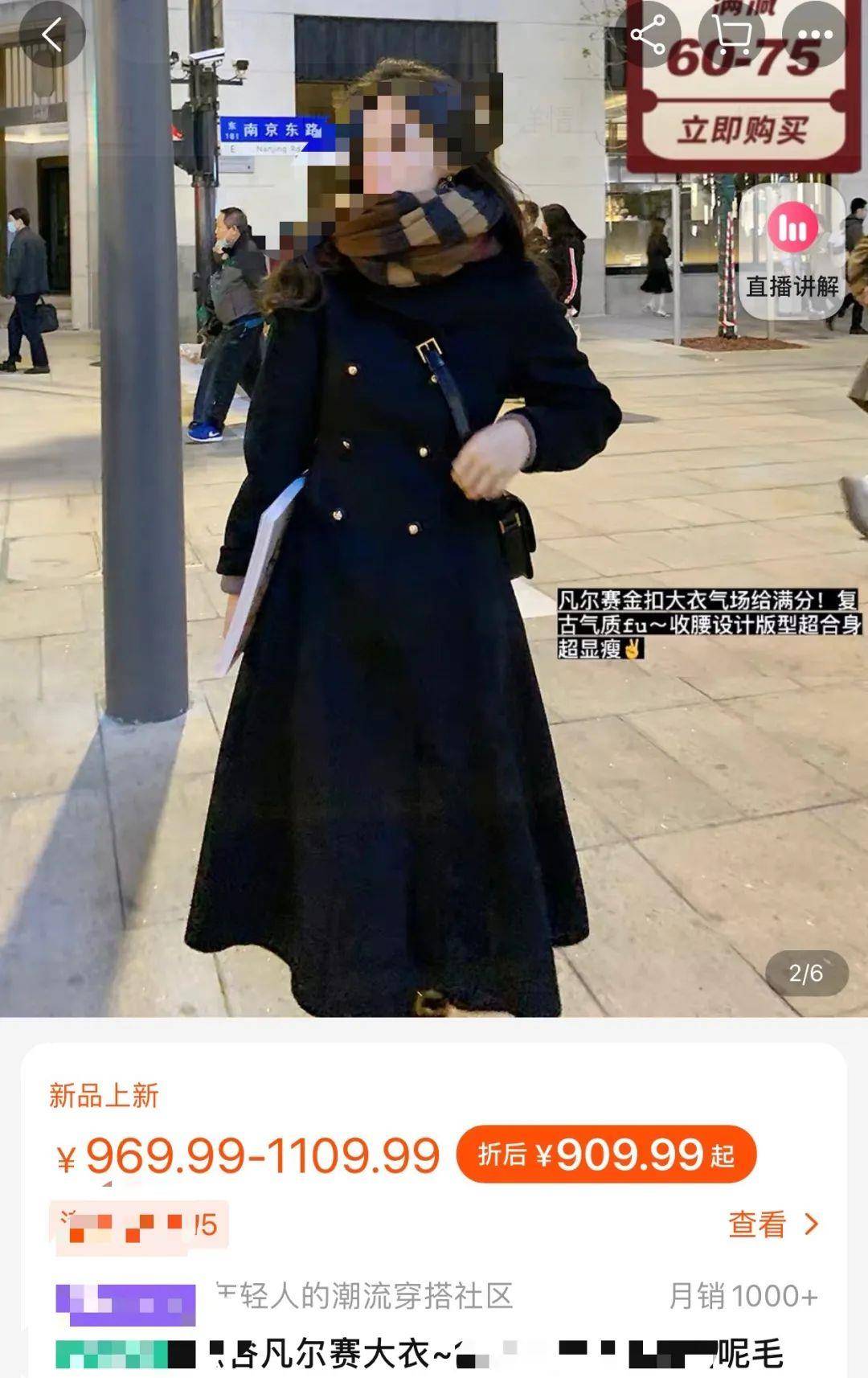Open the 直播讲解 live explanation
Viewport: 868px width, 1378px height.
(x=792, y=251)
